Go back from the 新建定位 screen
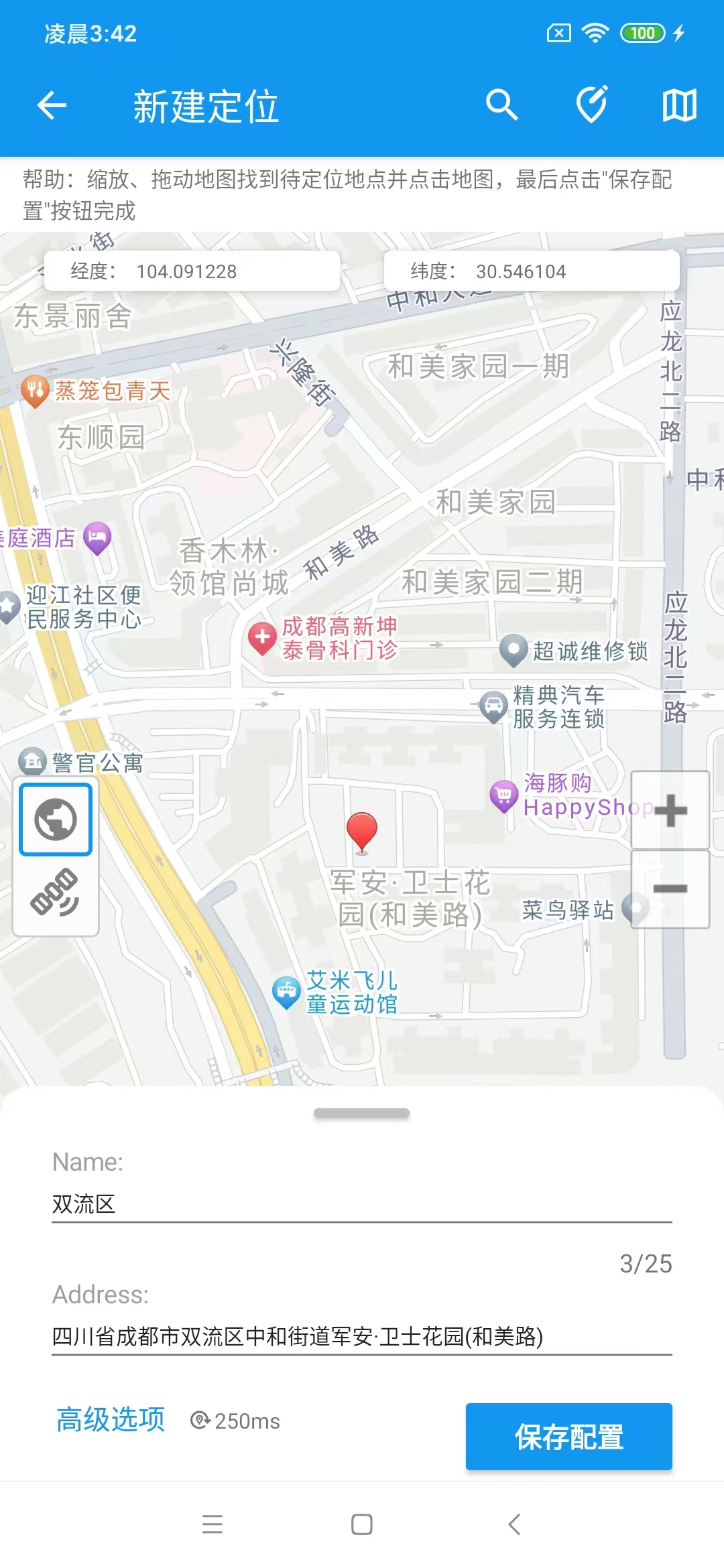 coord(52,105)
